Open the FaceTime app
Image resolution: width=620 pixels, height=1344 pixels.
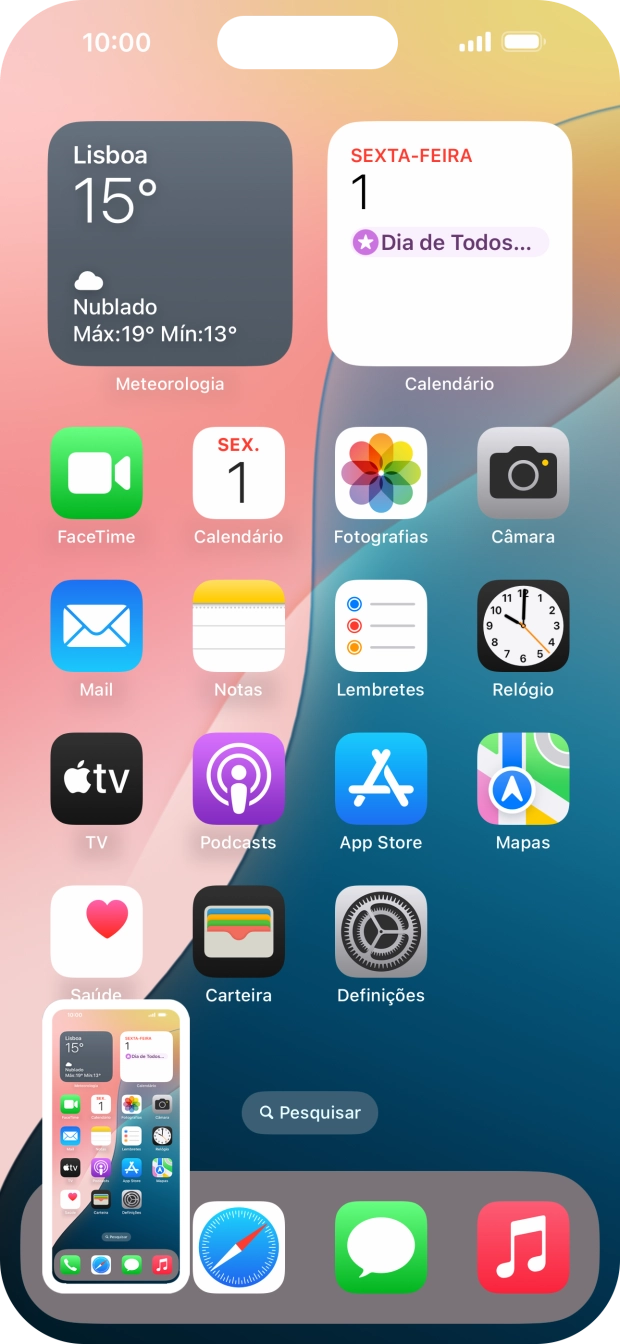pyautogui.click(x=96, y=473)
